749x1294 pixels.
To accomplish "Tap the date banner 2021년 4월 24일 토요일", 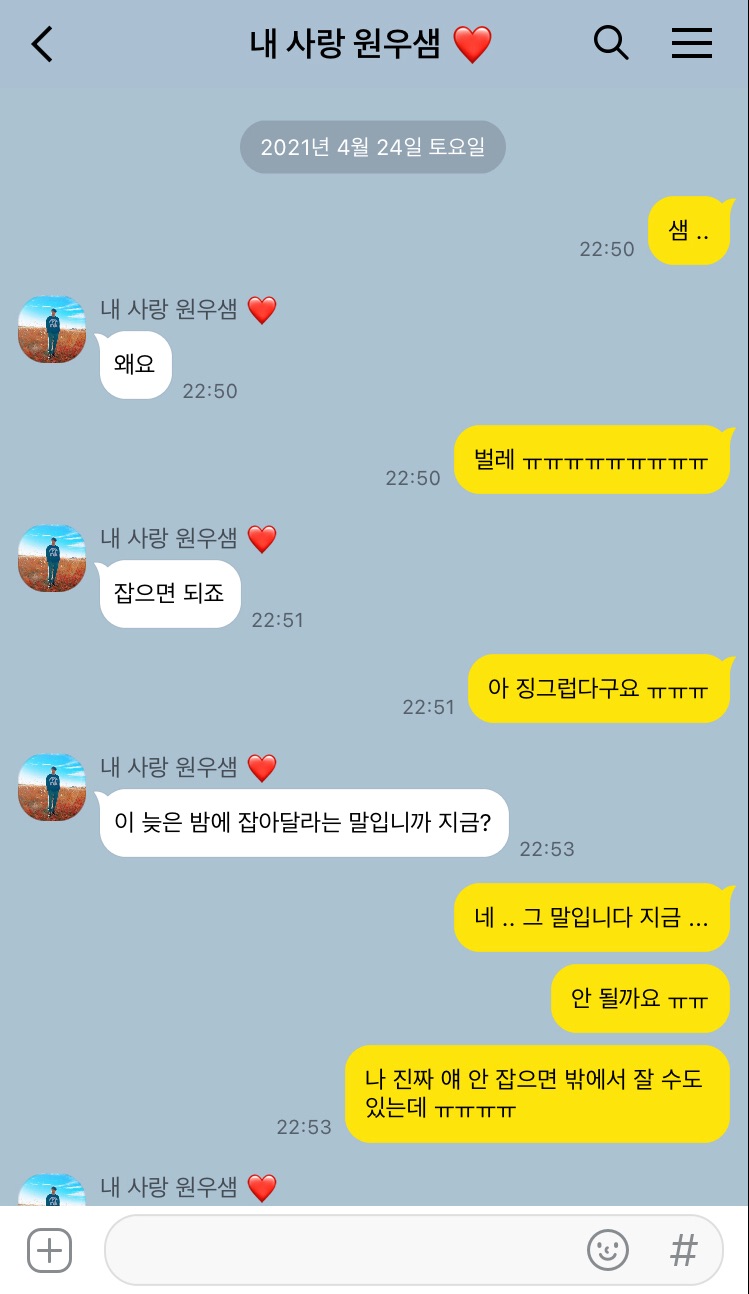I will [x=372, y=146].
